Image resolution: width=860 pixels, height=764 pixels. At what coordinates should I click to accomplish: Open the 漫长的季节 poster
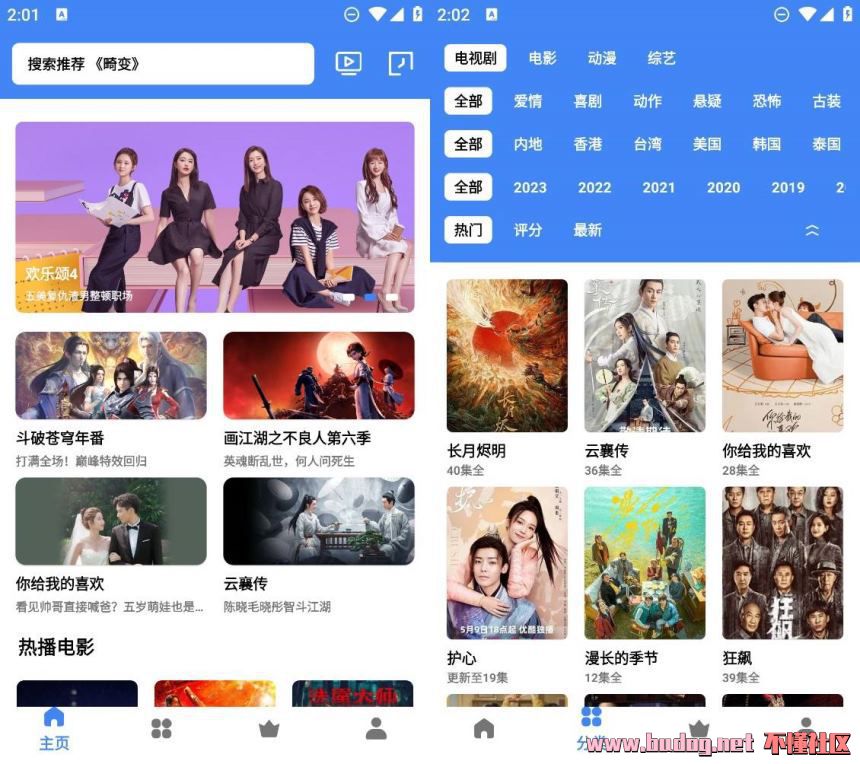[x=645, y=563]
